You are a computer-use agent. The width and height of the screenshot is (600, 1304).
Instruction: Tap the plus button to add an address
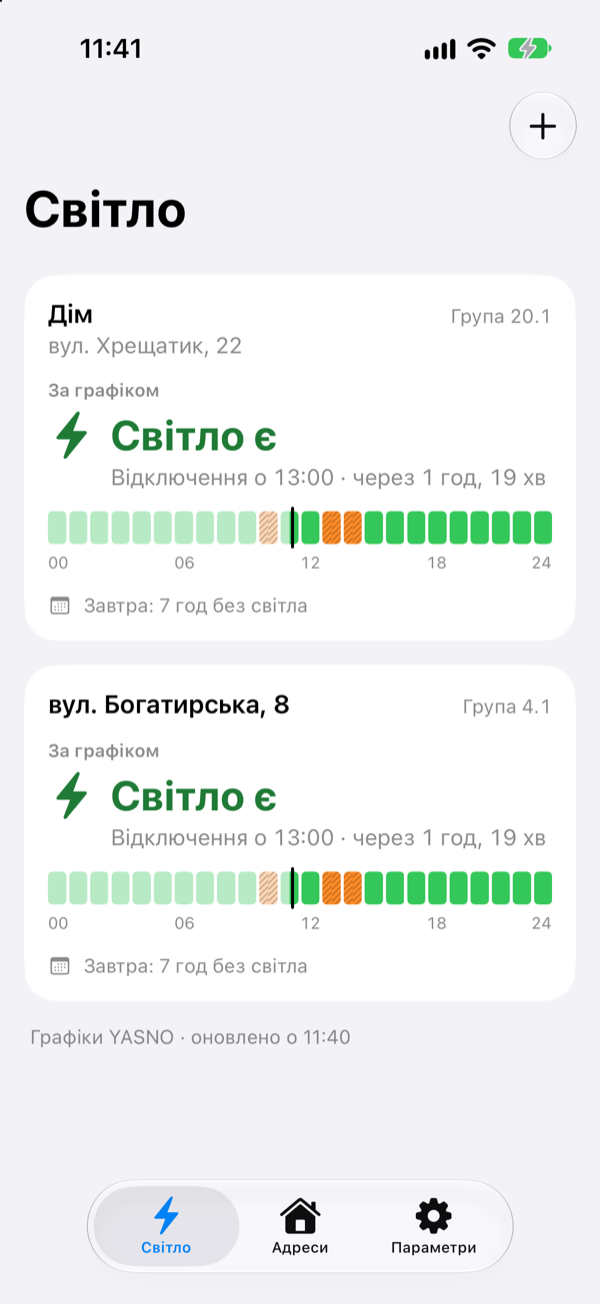click(543, 127)
